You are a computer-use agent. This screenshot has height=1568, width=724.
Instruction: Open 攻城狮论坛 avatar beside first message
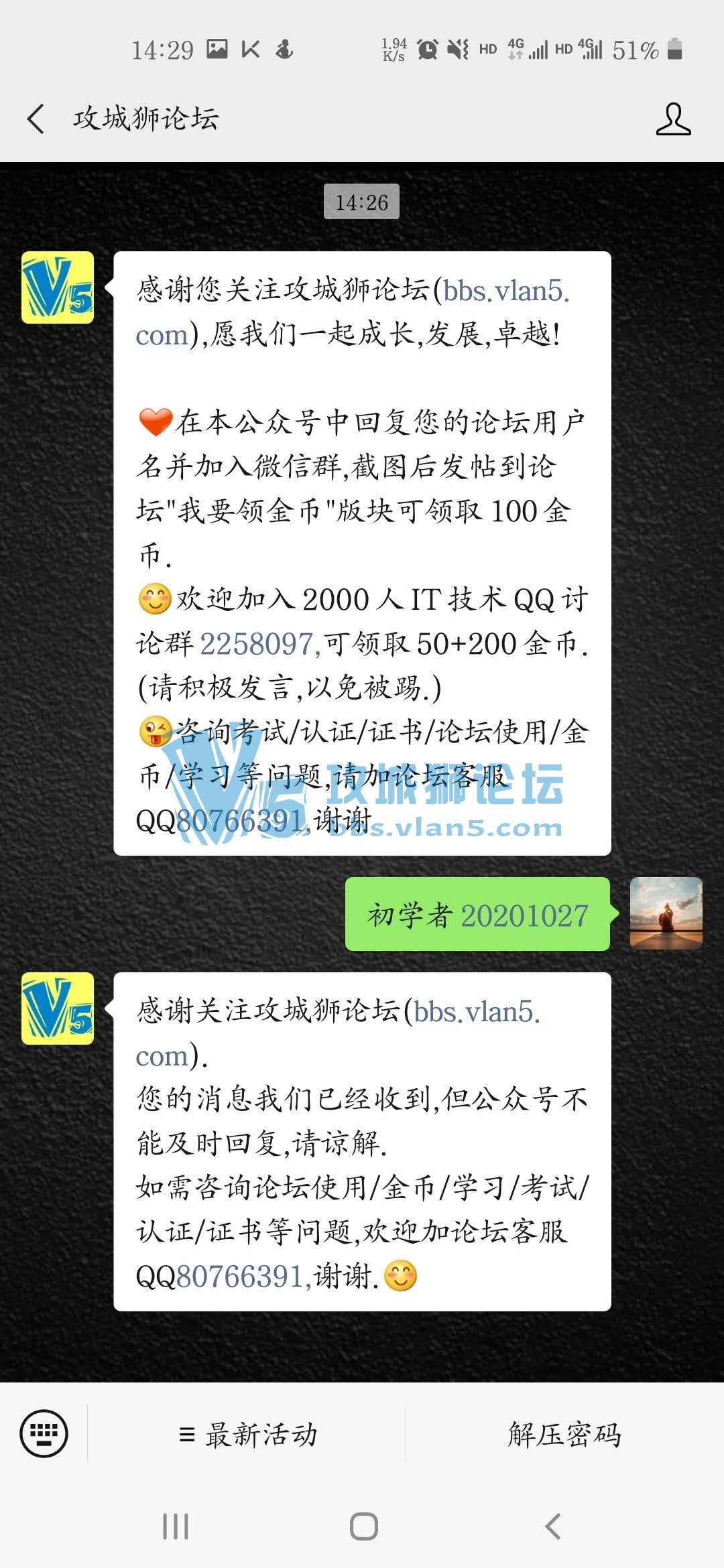coord(58,287)
